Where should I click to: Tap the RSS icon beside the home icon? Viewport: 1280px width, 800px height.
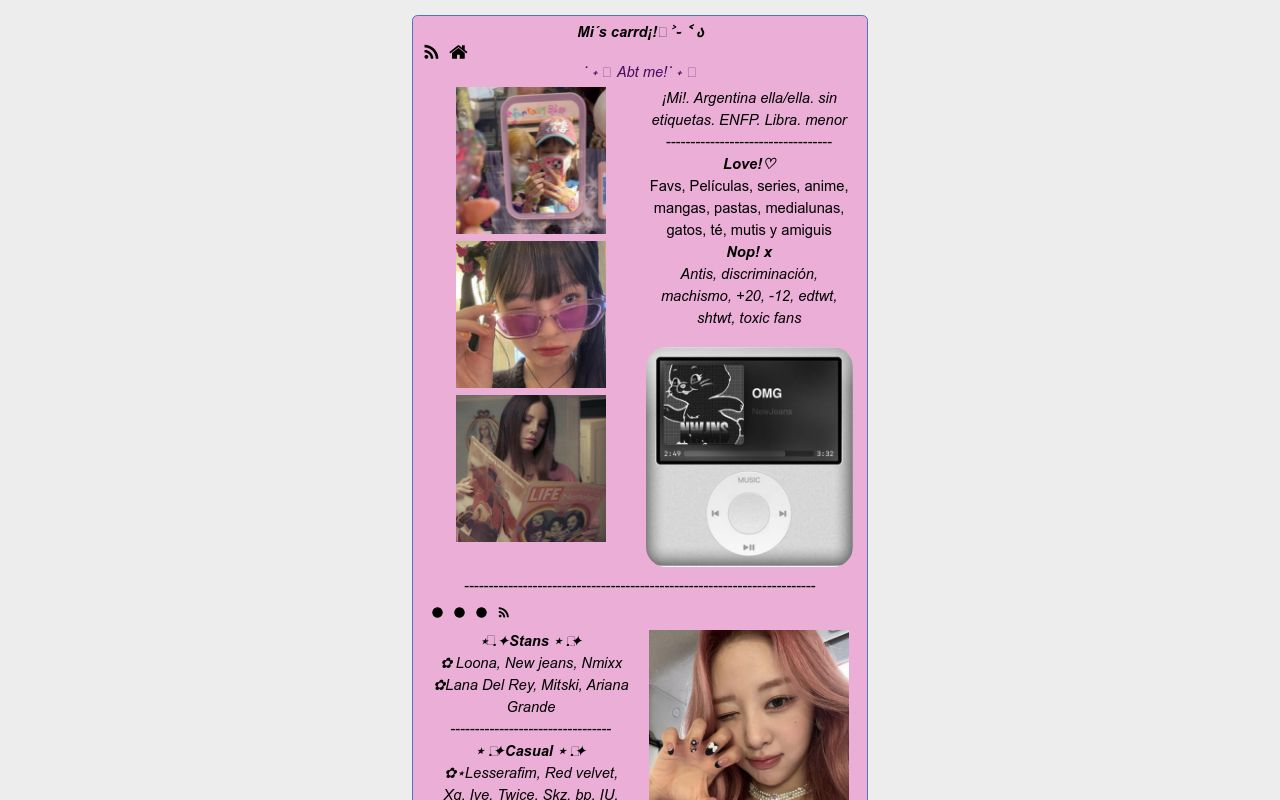point(431,52)
